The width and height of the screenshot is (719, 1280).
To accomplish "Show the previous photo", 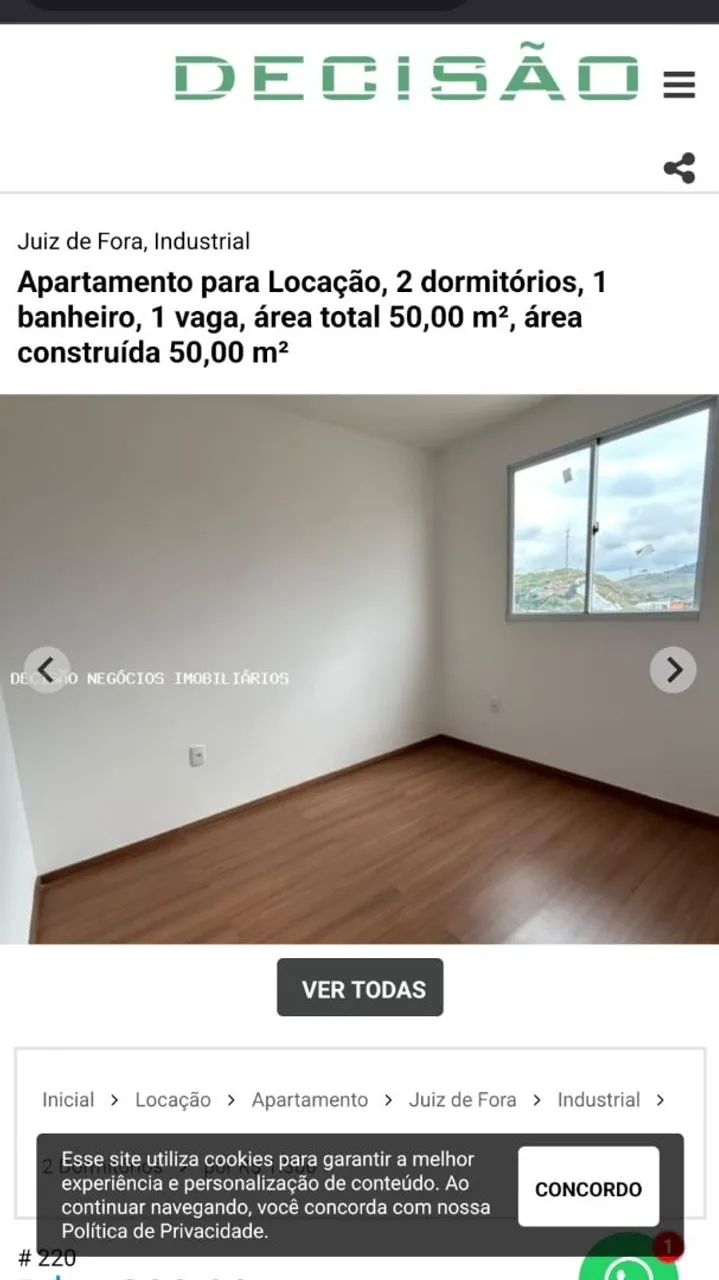I will [x=46, y=669].
